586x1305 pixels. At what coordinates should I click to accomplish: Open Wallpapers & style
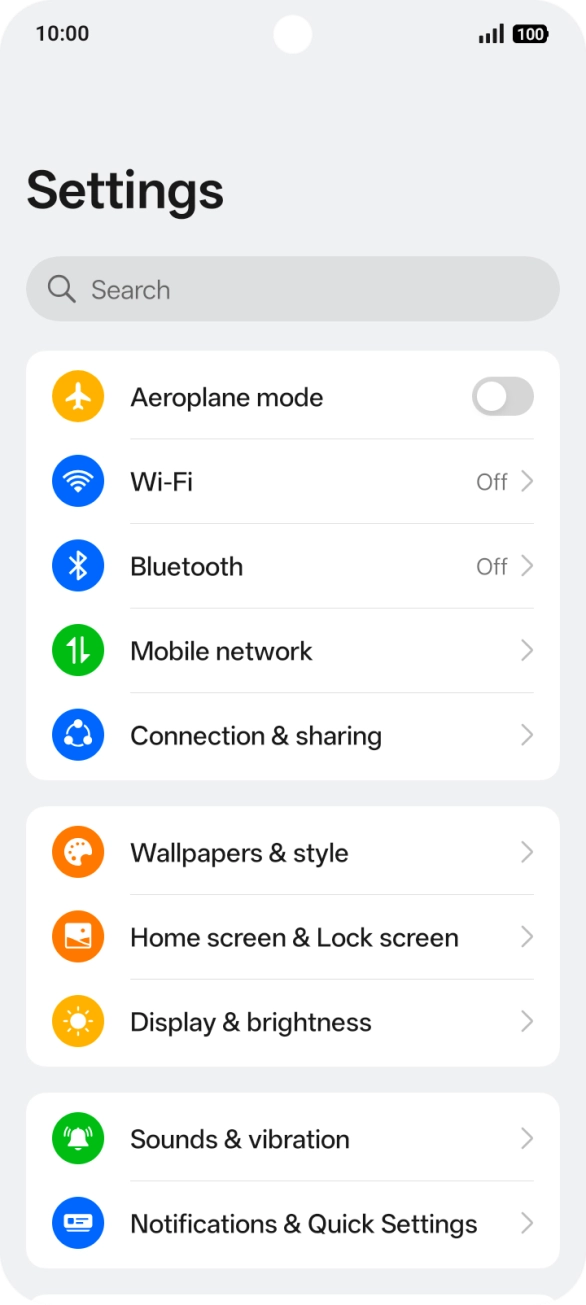(293, 853)
